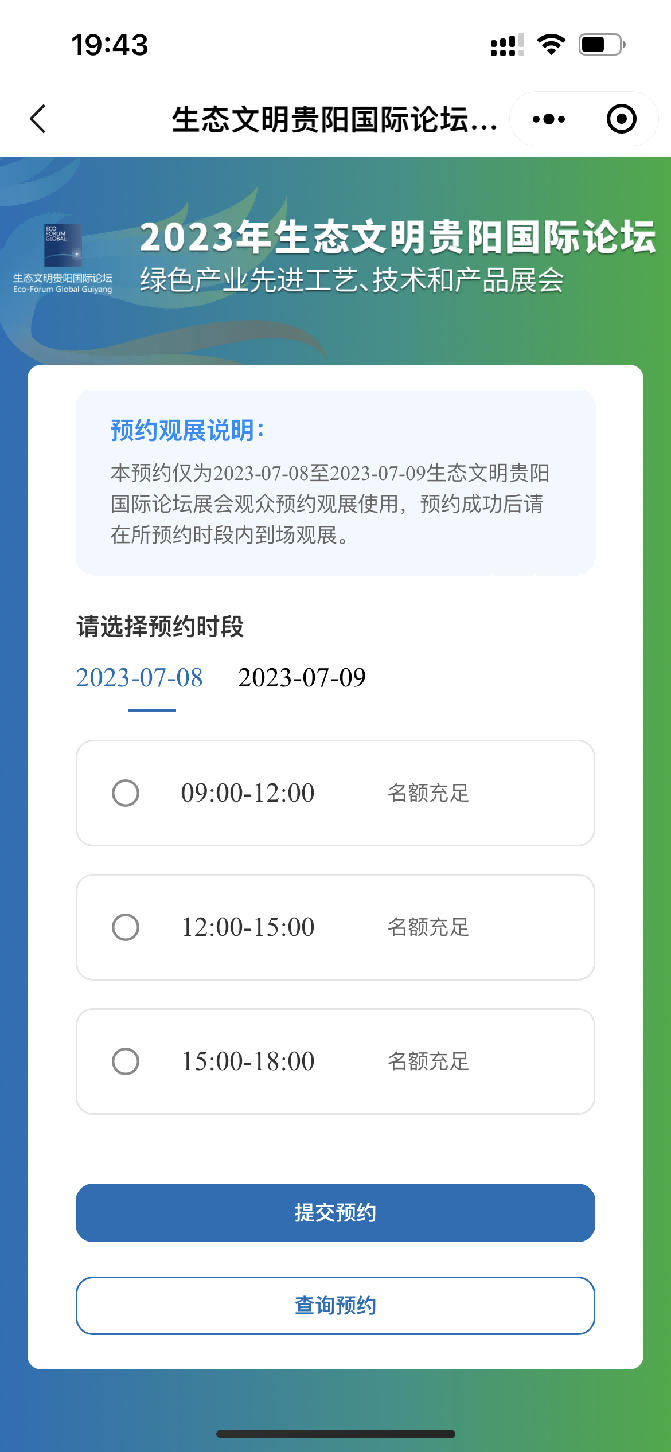Screen dimensions: 671x1452
Task: Pick the 15:00-18:00 time slot
Action: 335,1061
